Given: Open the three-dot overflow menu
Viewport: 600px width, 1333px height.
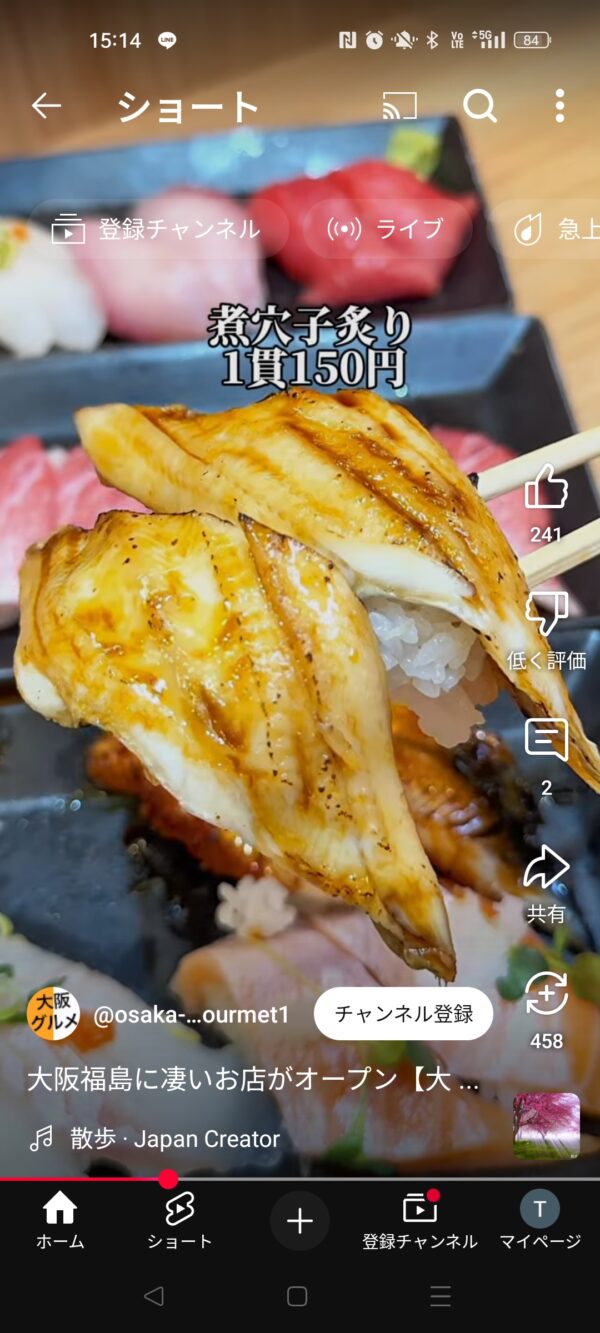Looking at the screenshot, I should click(x=559, y=106).
